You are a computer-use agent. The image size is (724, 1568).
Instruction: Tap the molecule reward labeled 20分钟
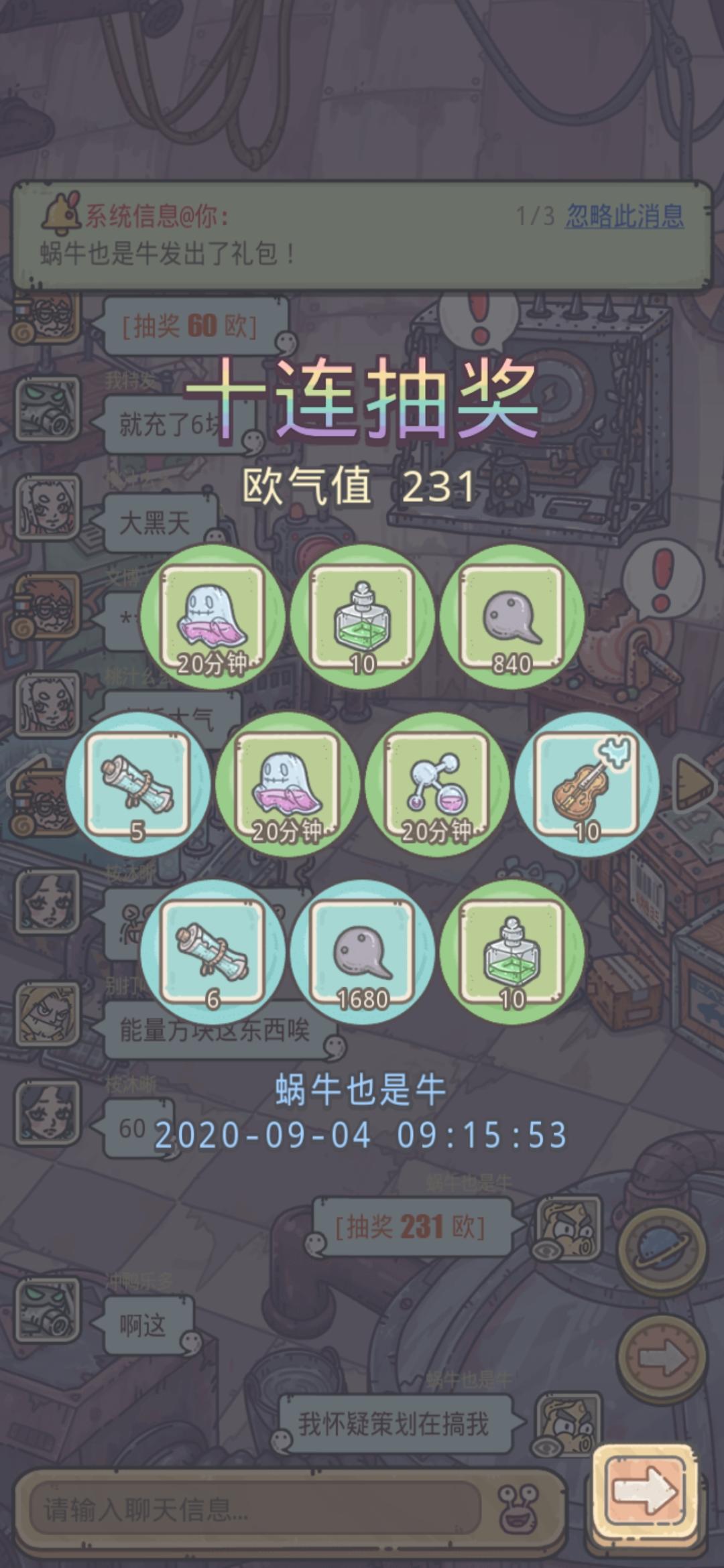tap(437, 785)
